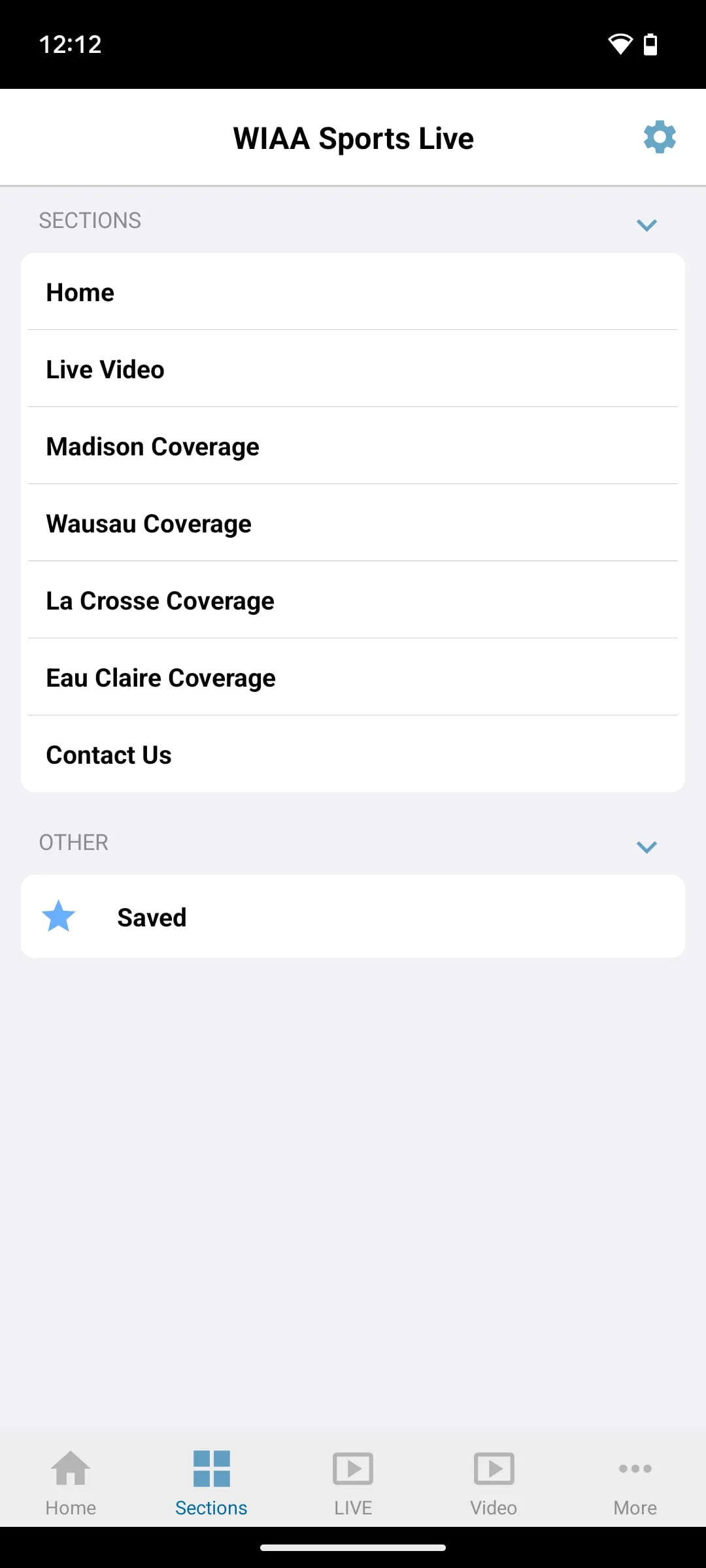Image resolution: width=706 pixels, height=1568 pixels.
Task: Select Madison Coverage
Action: click(353, 446)
